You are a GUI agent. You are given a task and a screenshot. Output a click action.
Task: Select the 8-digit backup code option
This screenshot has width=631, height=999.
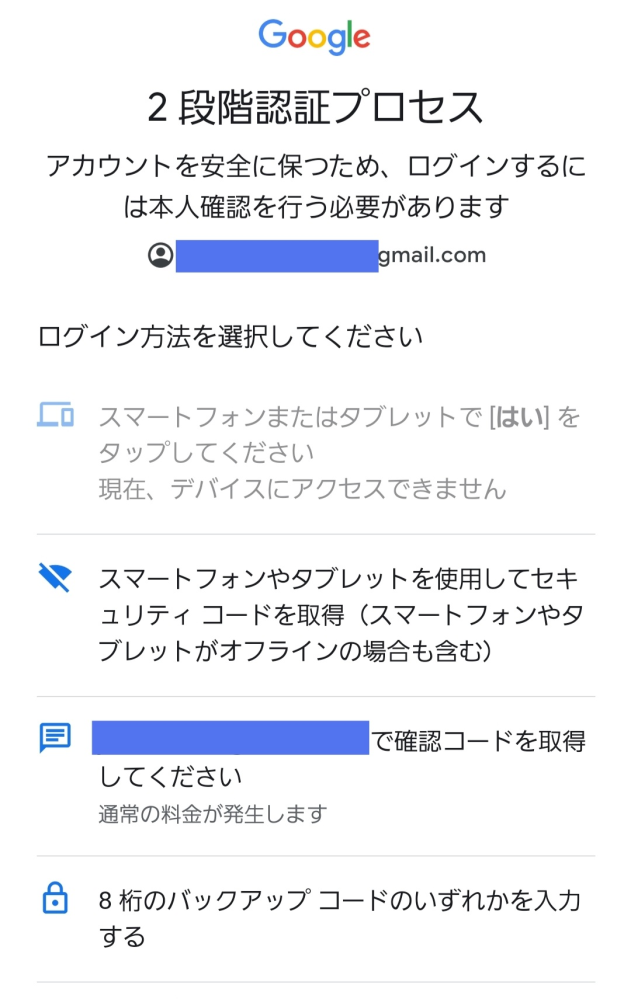338,917
